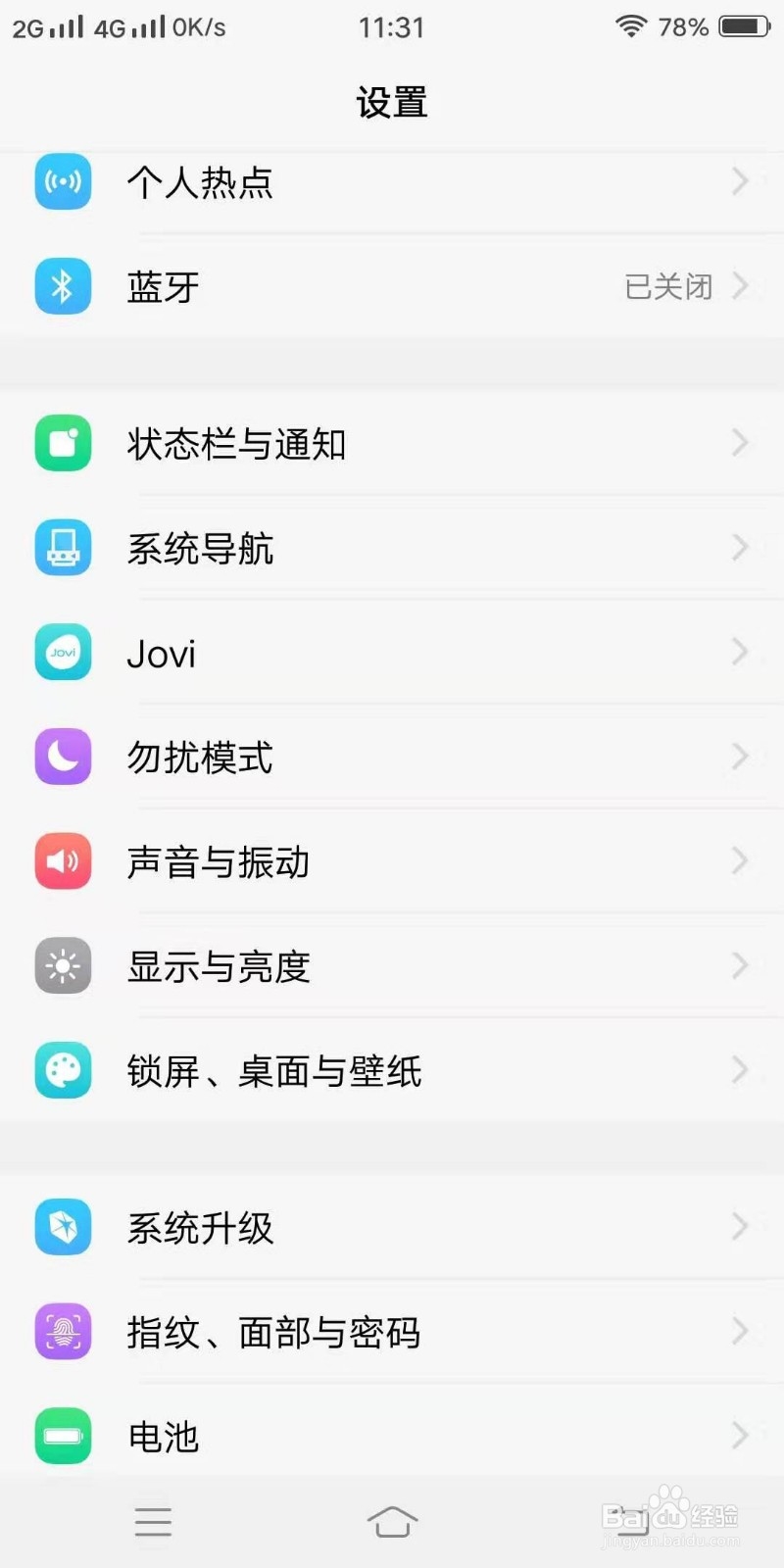Open the 指纹、面部与密码 fingerprint icon
This screenshot has height=1568, width=784.
point(63,1332)
